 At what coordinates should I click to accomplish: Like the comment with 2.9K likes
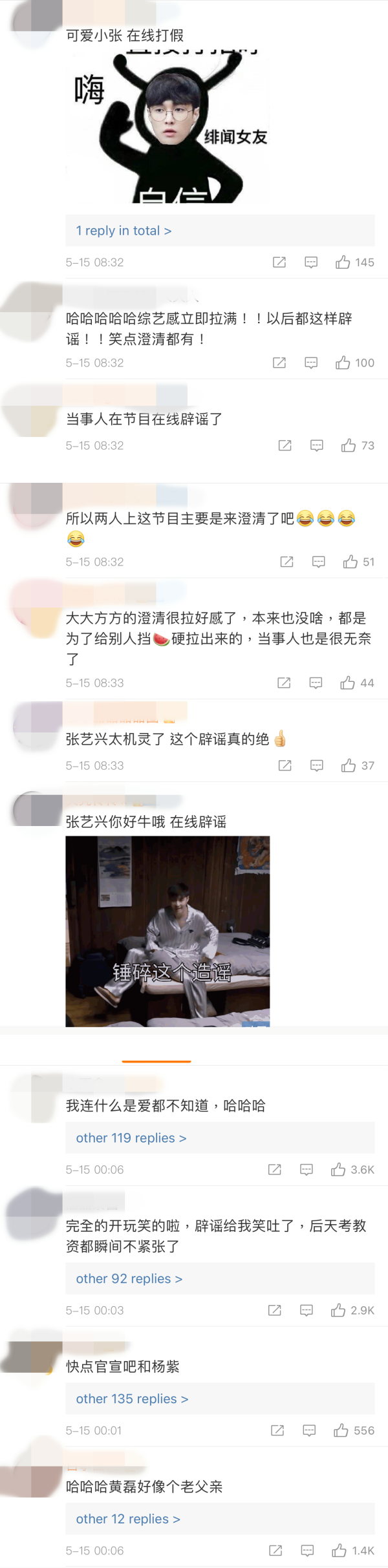point(338,1311)
